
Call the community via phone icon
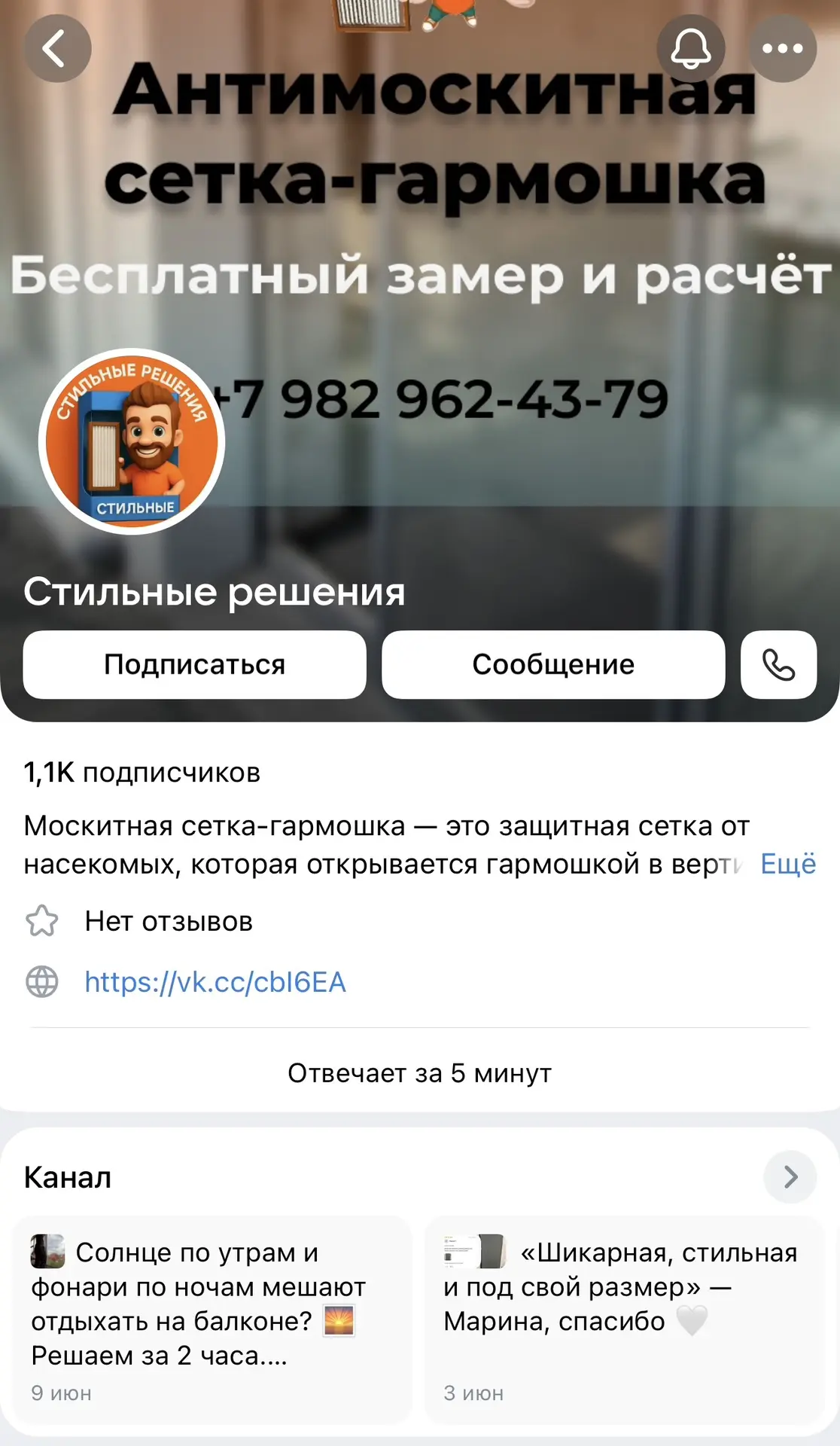(x=778, y=664)
